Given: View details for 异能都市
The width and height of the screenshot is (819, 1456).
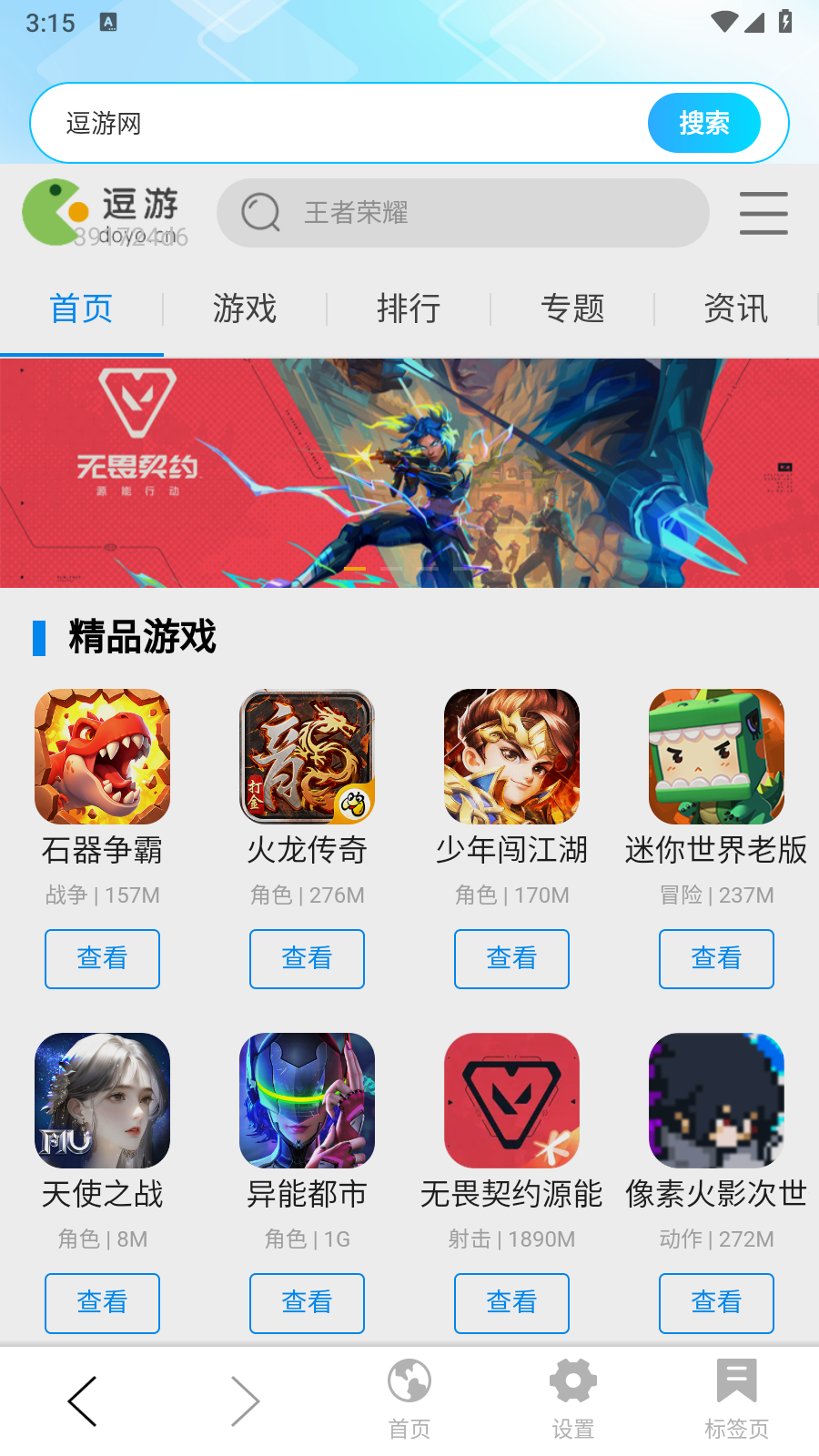Looking at the screenshot, I should [x=307, y=1302].
